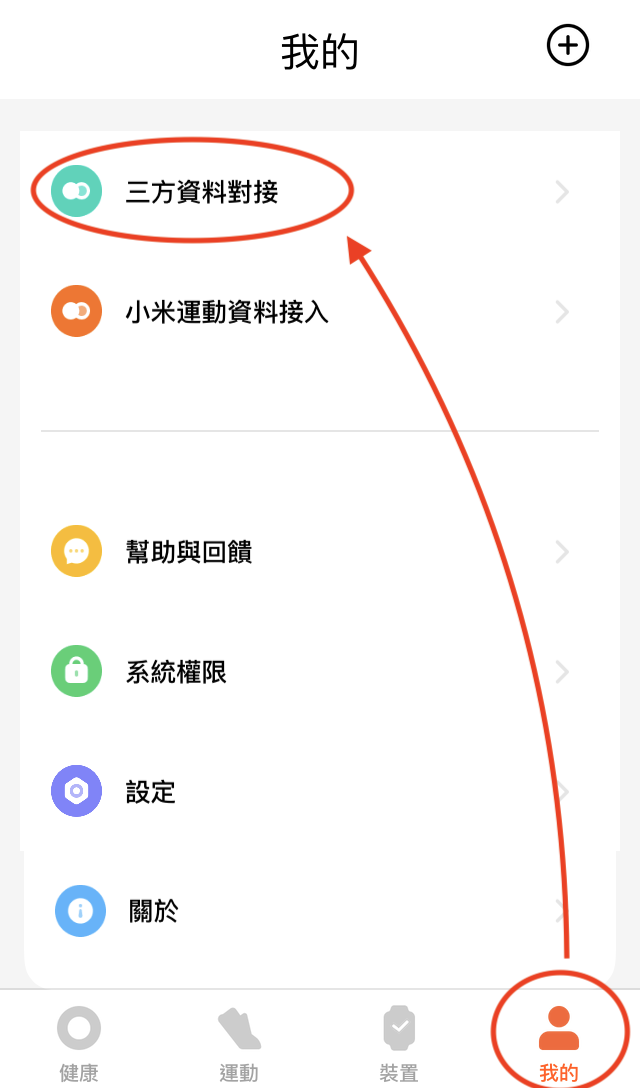Open 三方資料對接 row
640x1088 pixels.
tap(320, 192)
